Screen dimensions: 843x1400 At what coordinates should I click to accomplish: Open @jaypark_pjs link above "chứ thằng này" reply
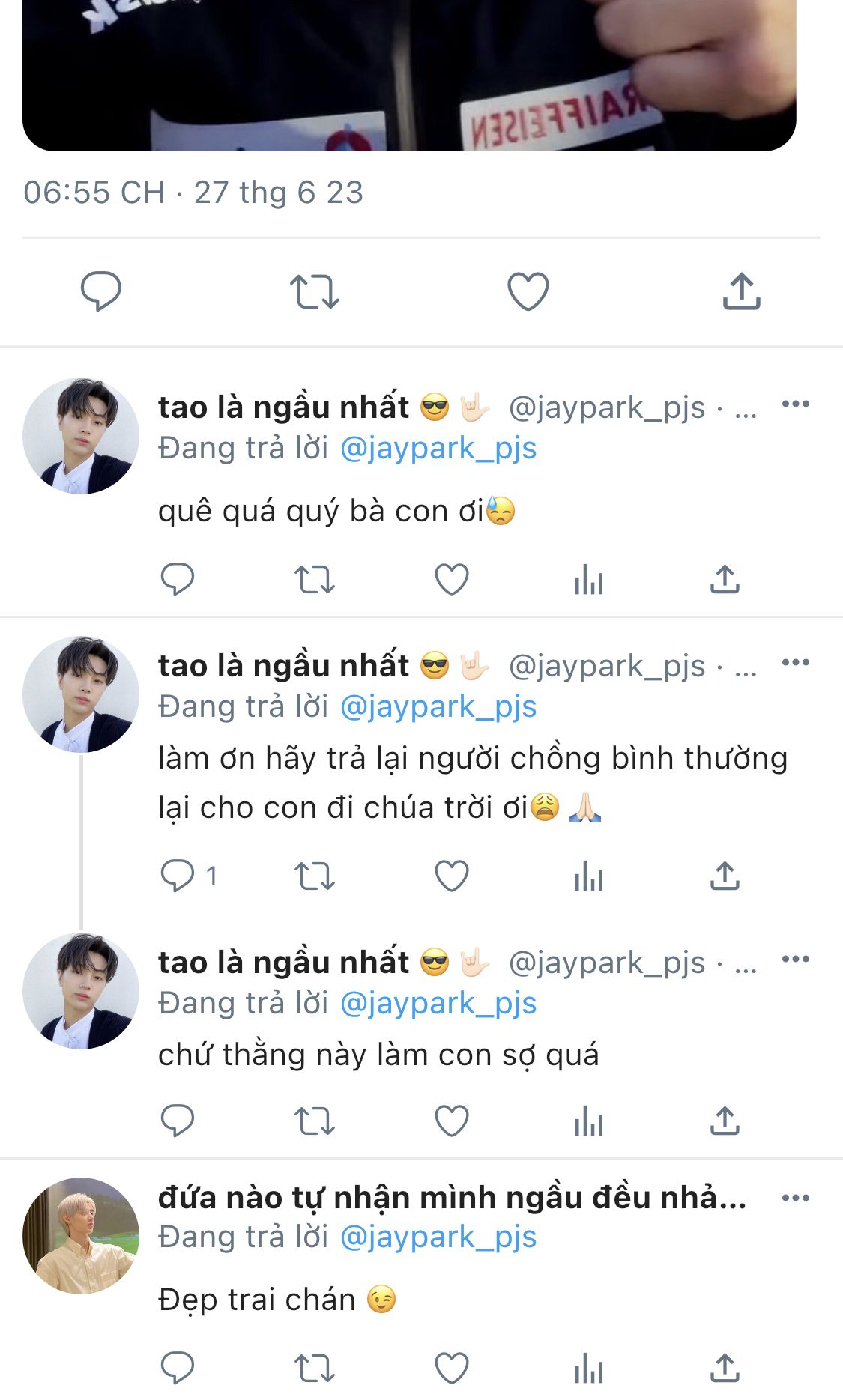[438, 1003]
